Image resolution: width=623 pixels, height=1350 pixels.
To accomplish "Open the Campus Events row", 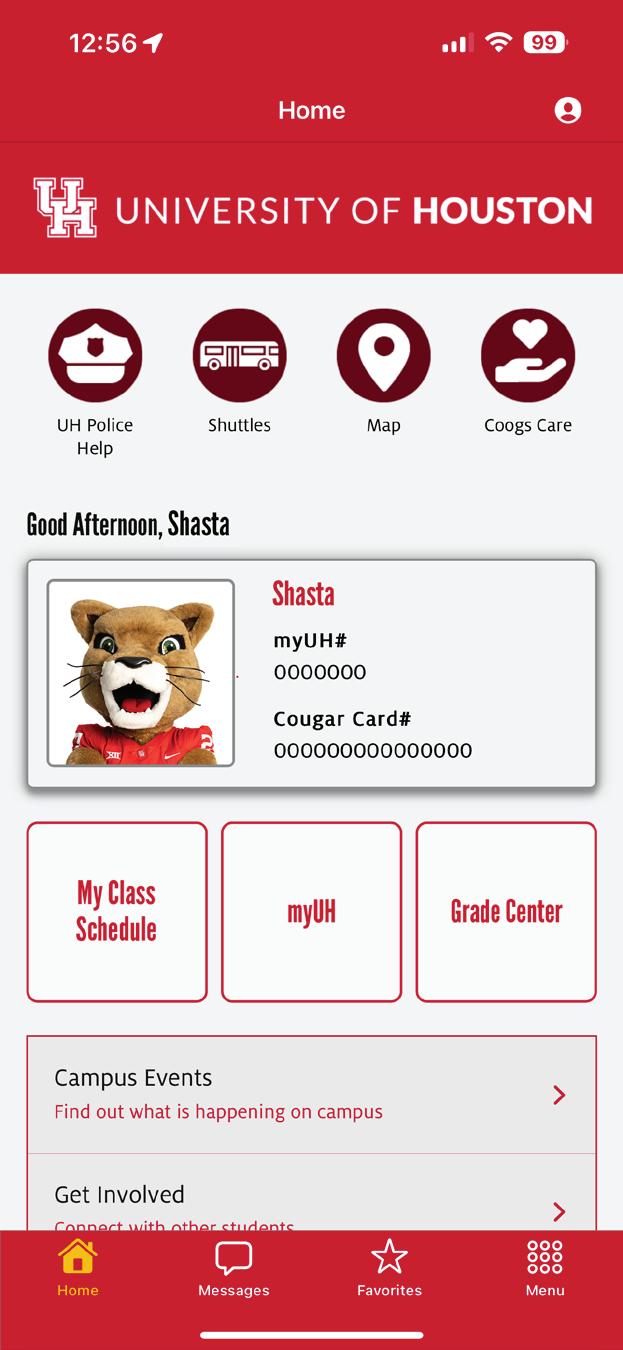I will pos(311,1095).
